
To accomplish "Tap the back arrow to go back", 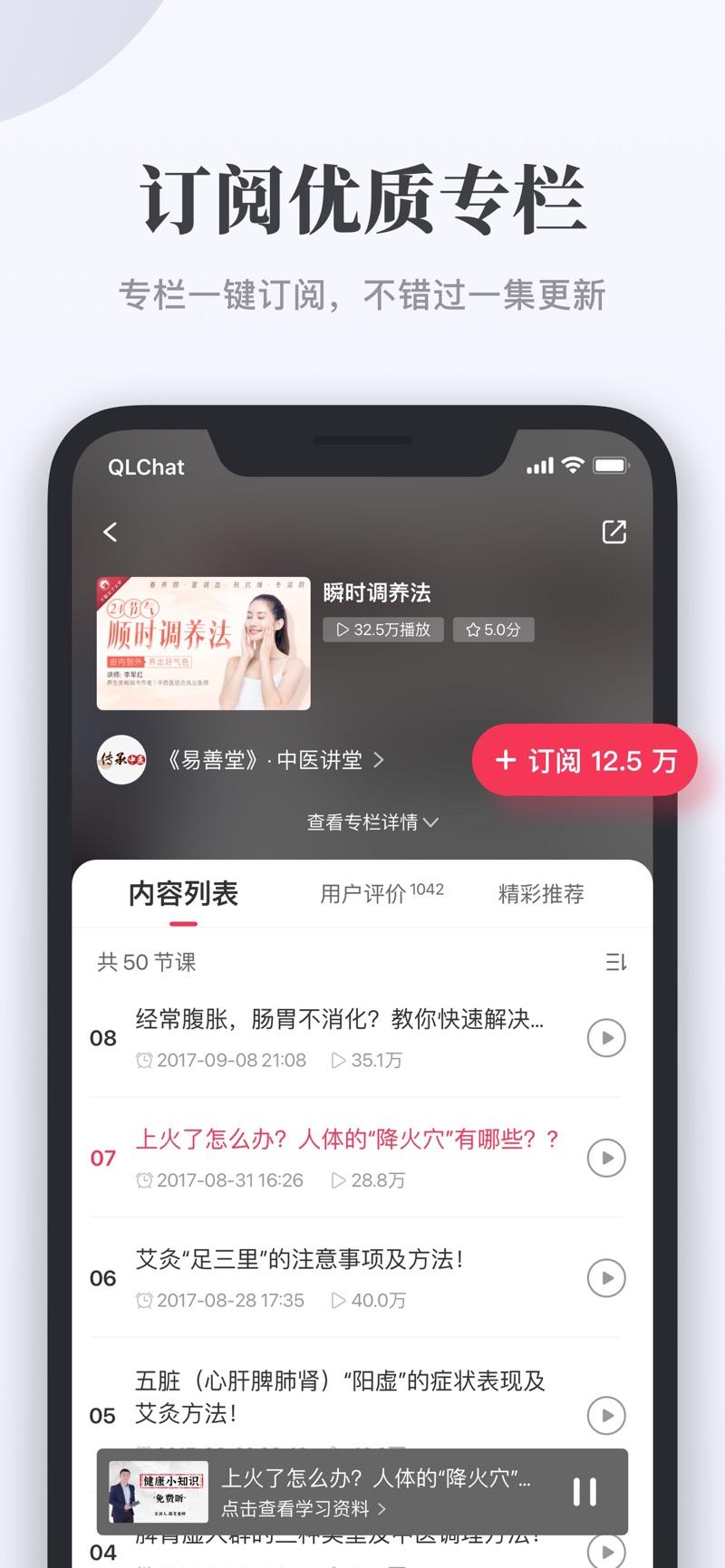I will click(110, 532).
